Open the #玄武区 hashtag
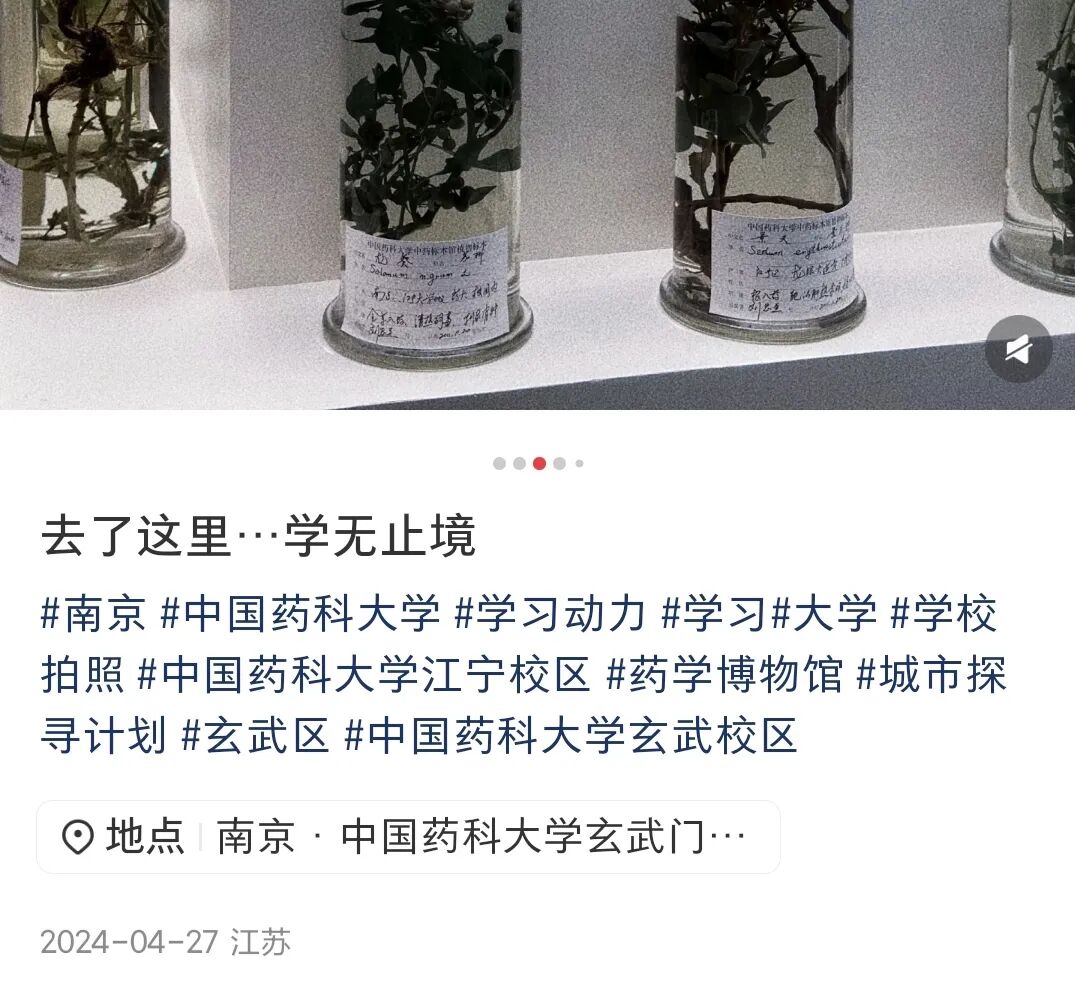This screenshot has width=1075, height=1007. (255, 737)
